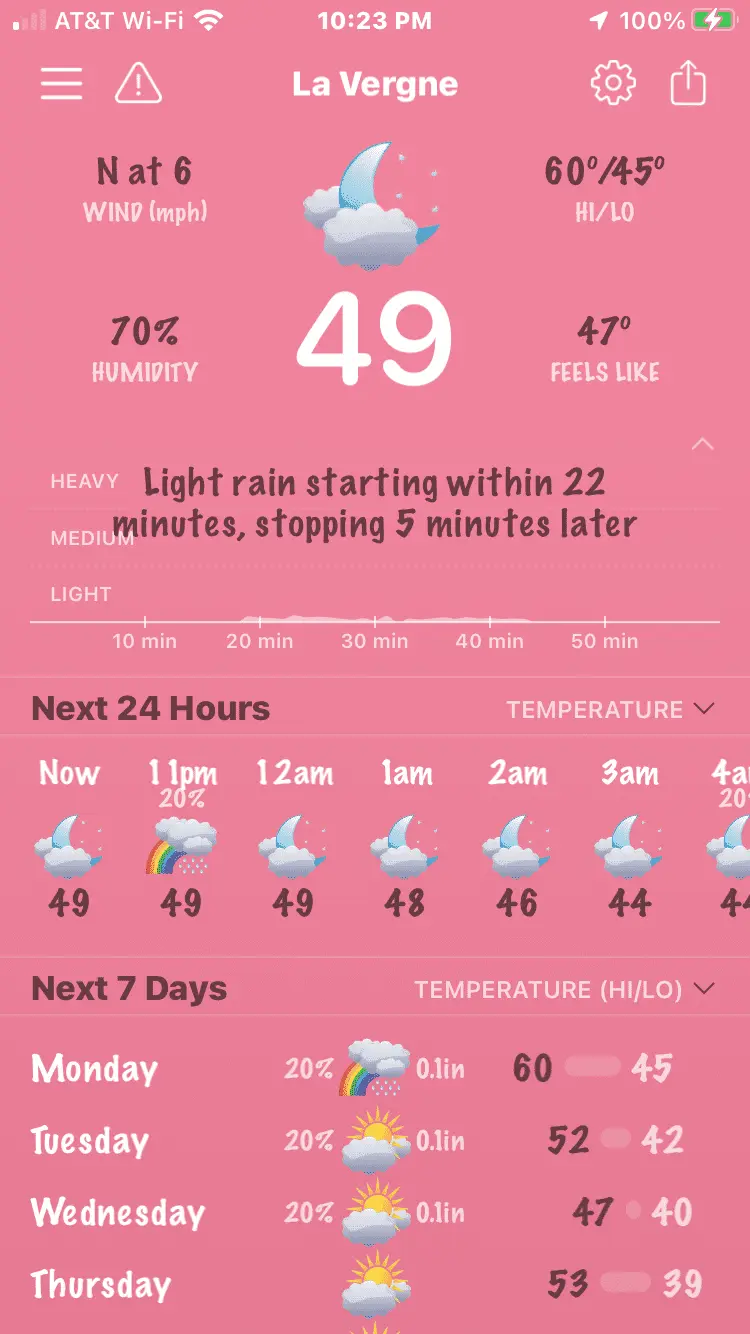
Task: Change Next 24 Hours TEMPERATURE dropdown
Action: point(610,710)
